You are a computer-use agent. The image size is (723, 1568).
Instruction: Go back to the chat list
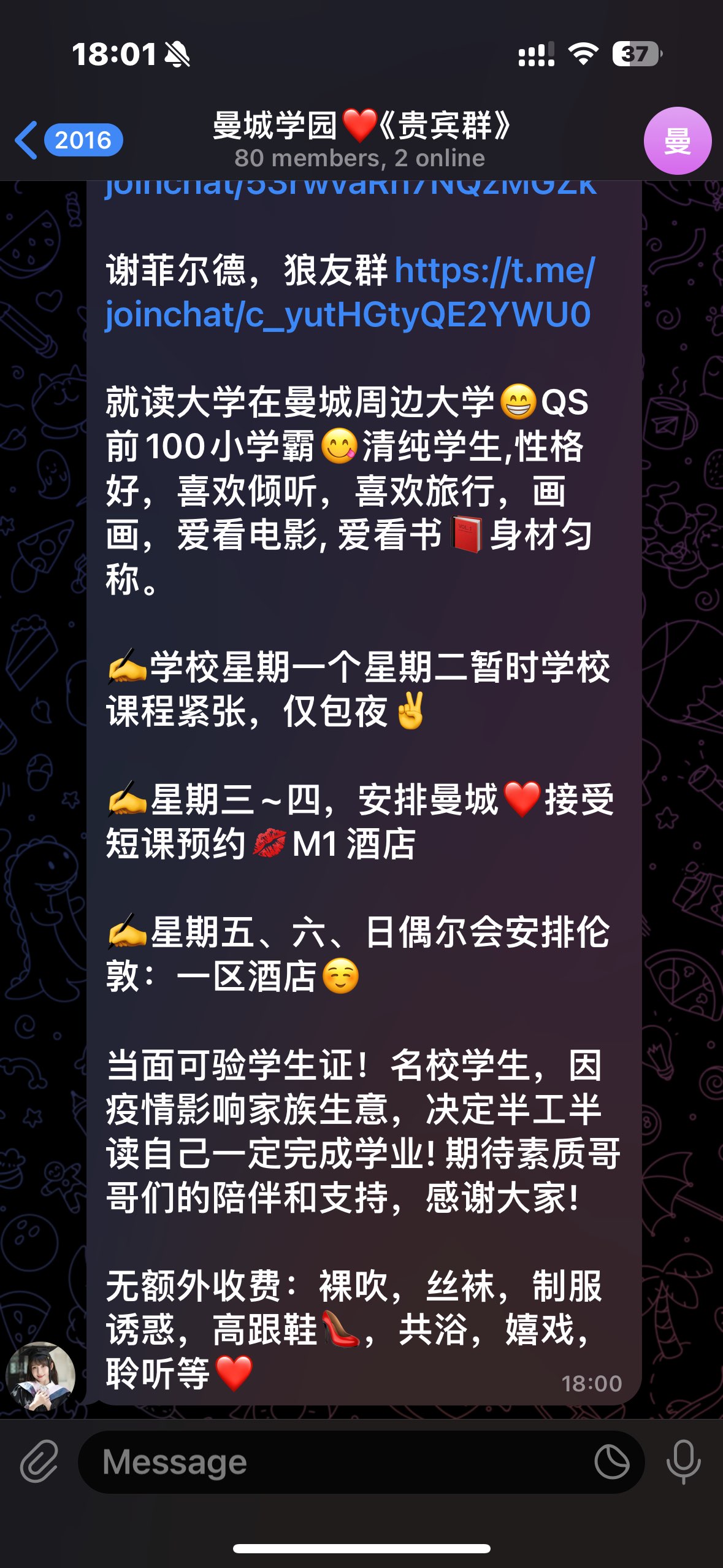click(x=66, y=140)
